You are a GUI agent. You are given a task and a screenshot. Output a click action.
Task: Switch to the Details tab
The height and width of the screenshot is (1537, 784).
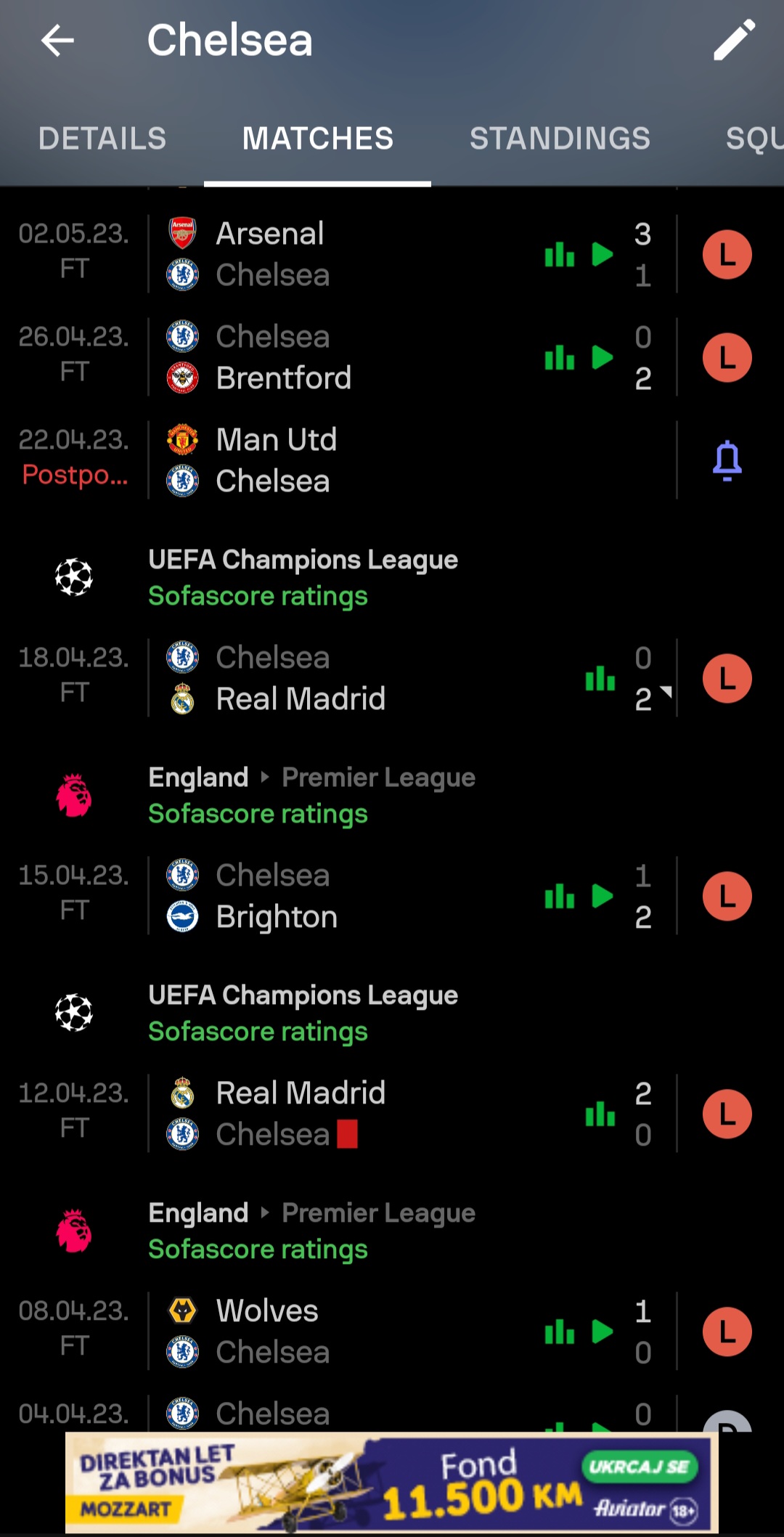tap(102, 139)
